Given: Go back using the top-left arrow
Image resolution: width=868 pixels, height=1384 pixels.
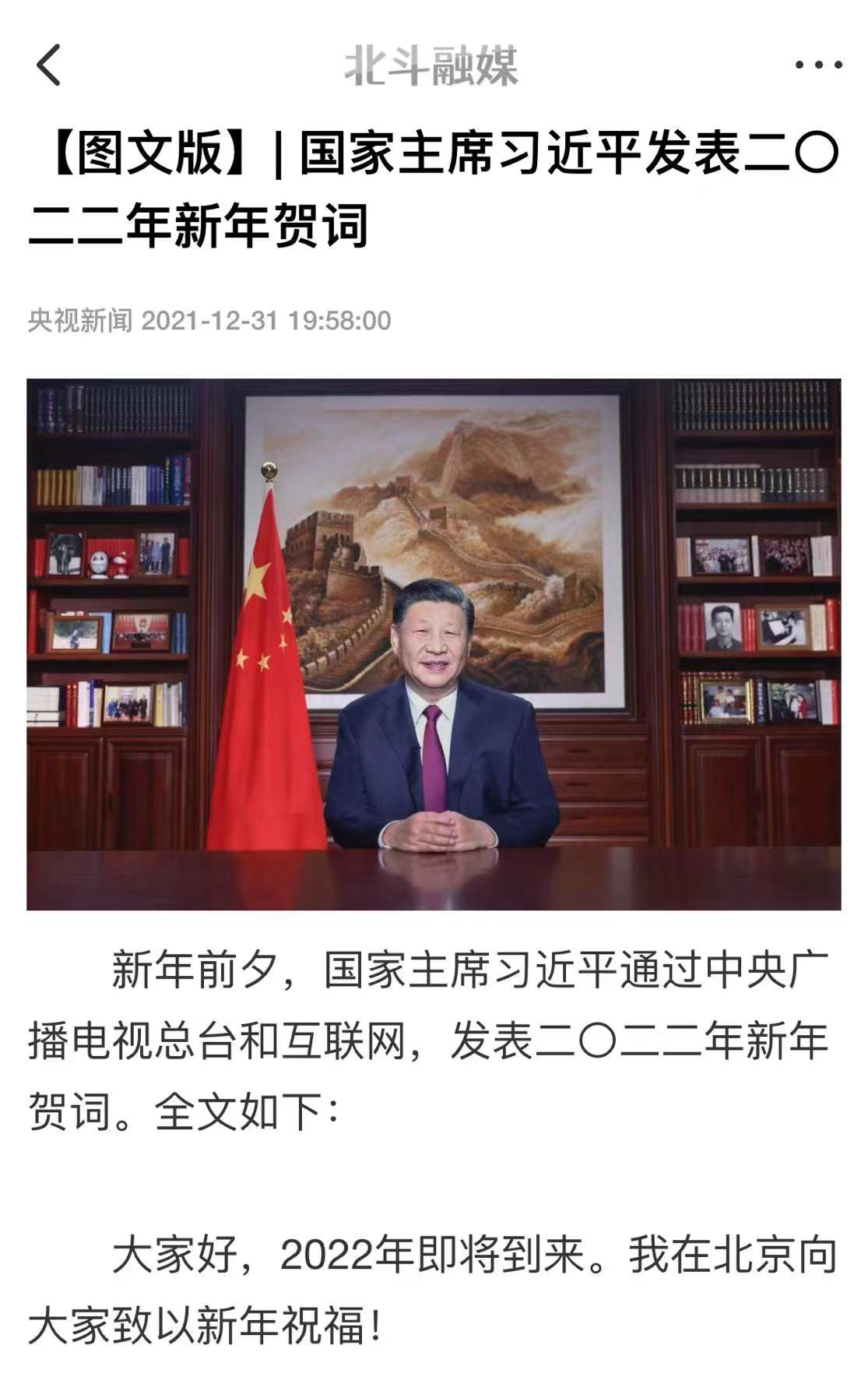Looking at the screenshot, I should [48, 65].
